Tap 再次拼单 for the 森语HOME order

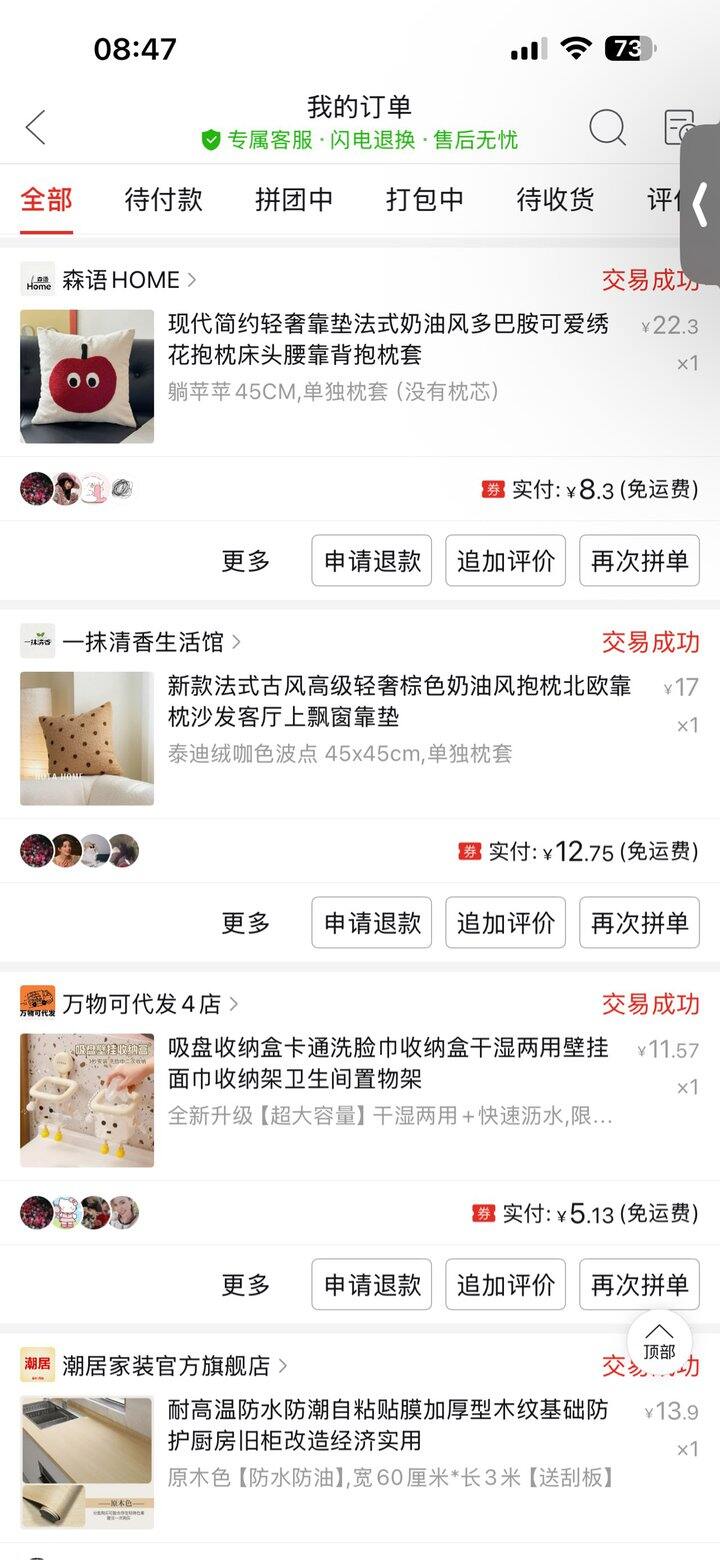[x=639, y=561]
